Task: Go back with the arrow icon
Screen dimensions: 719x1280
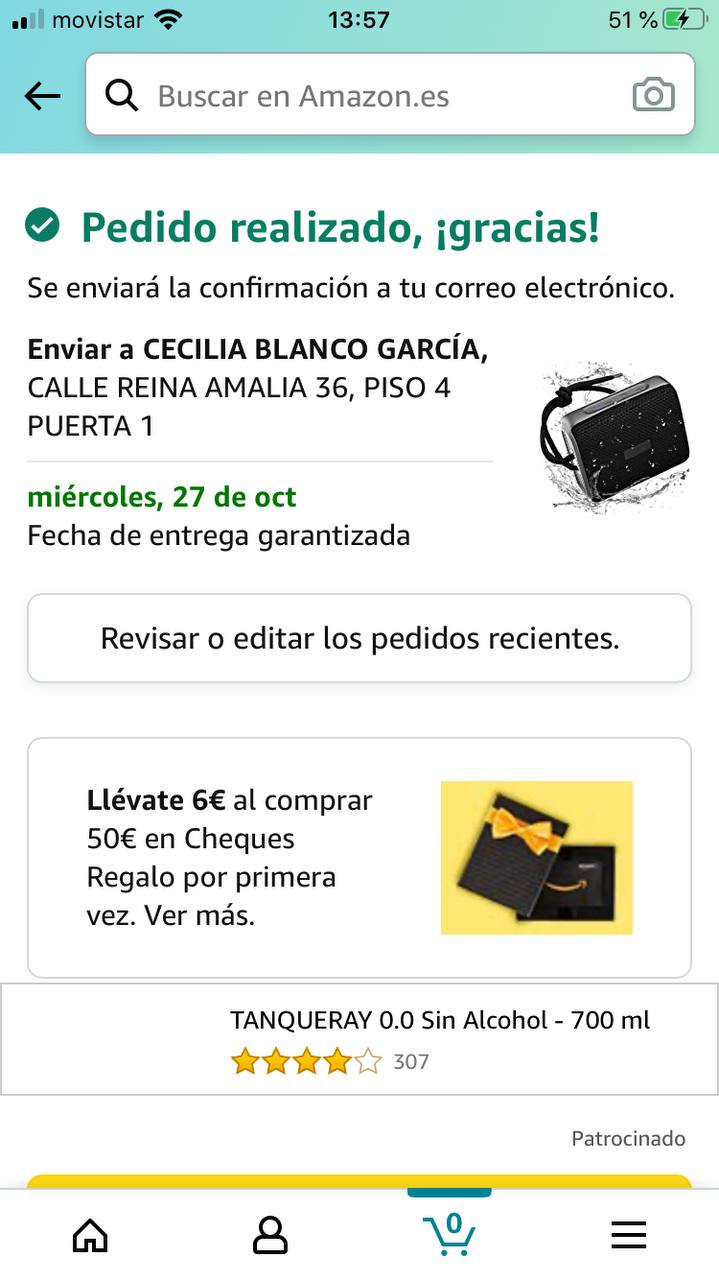Action: [42, 96]
